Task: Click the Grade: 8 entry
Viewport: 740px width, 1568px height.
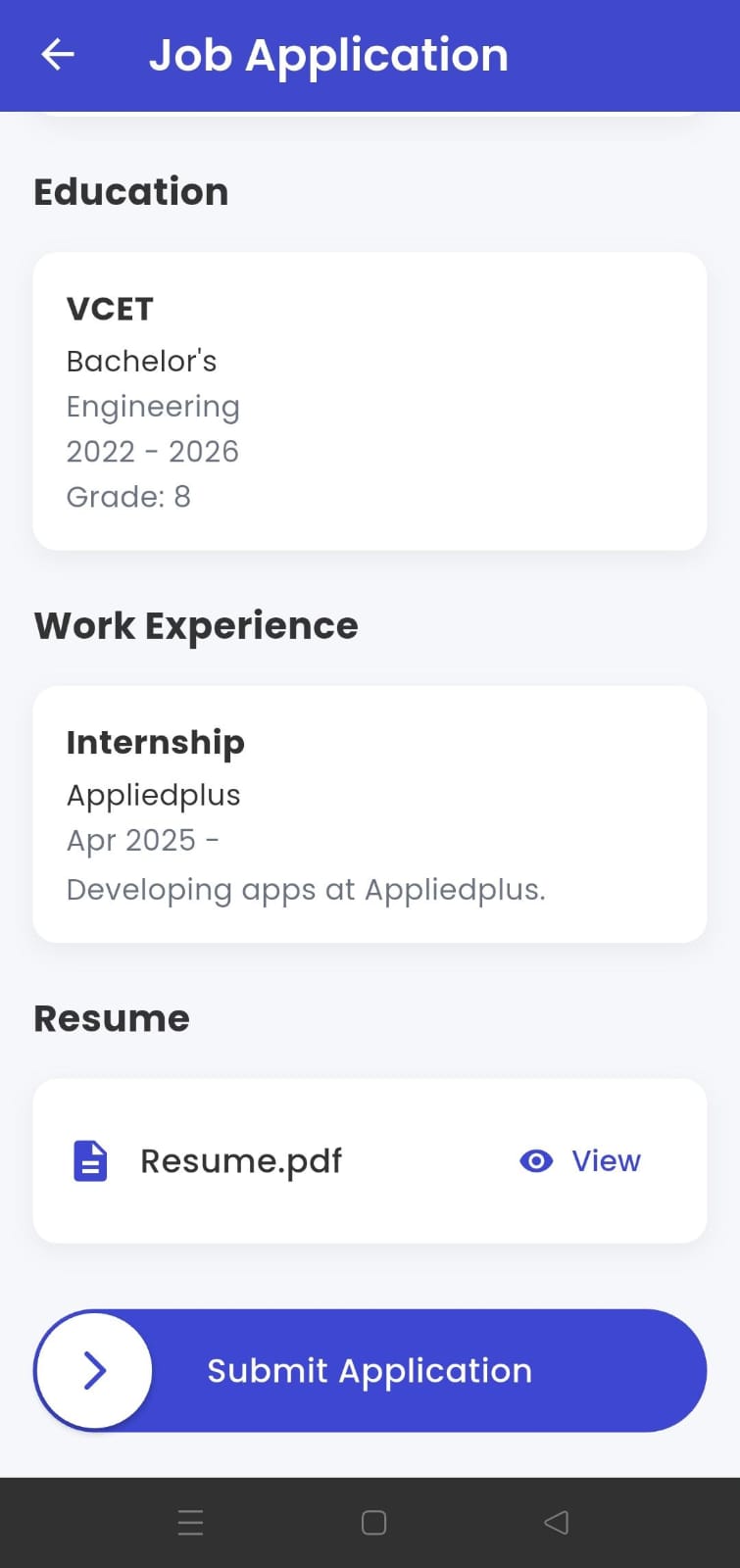Action: click(128, 497)
